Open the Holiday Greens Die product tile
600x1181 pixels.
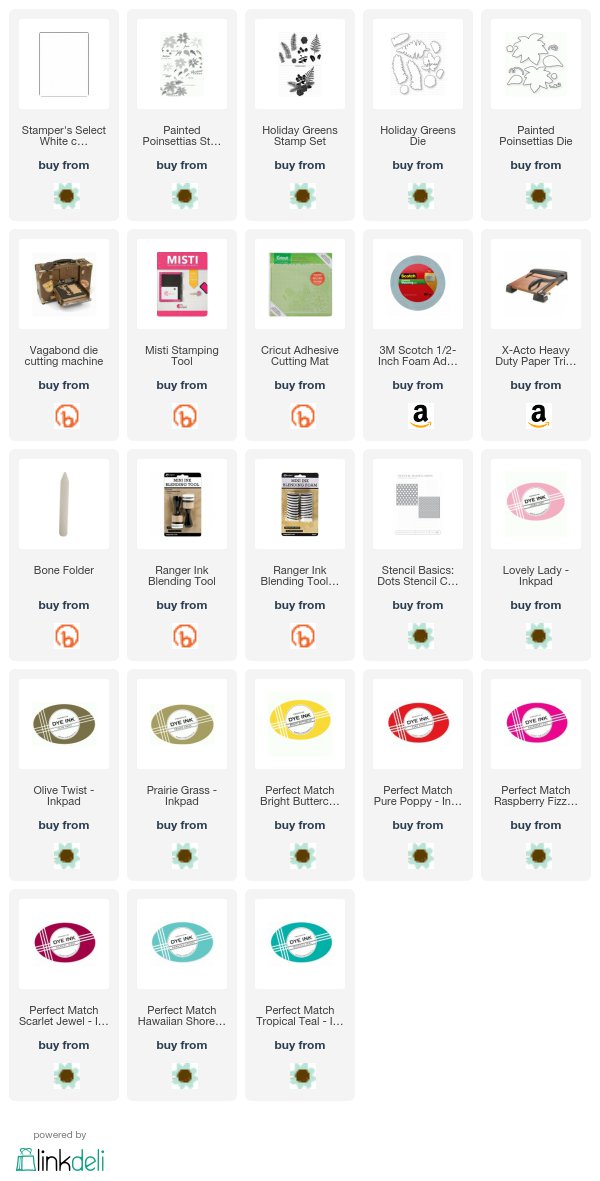418,114
